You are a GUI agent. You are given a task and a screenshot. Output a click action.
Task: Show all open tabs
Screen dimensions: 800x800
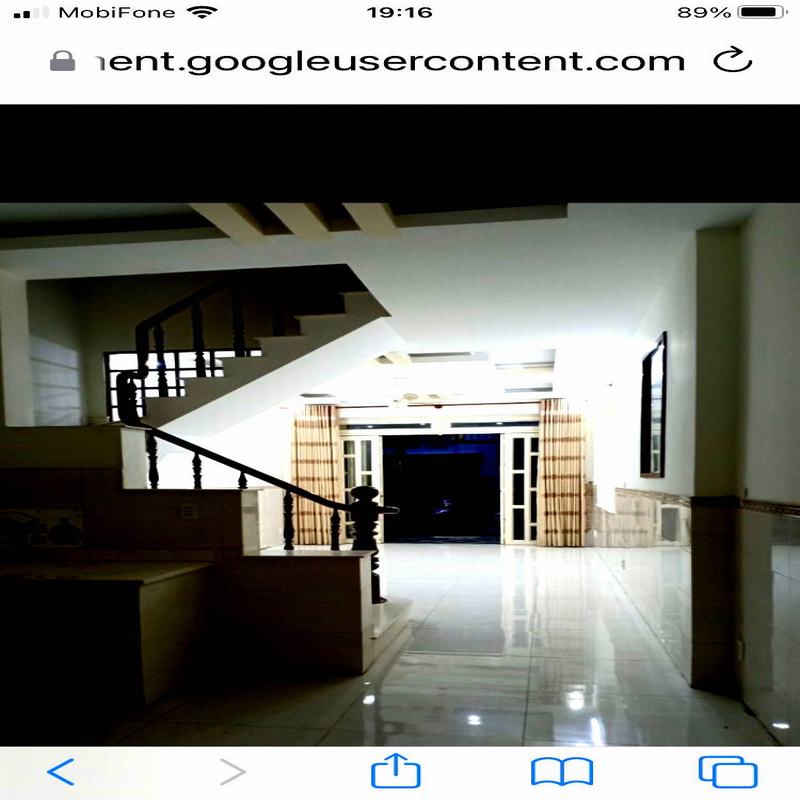point(727,771)
